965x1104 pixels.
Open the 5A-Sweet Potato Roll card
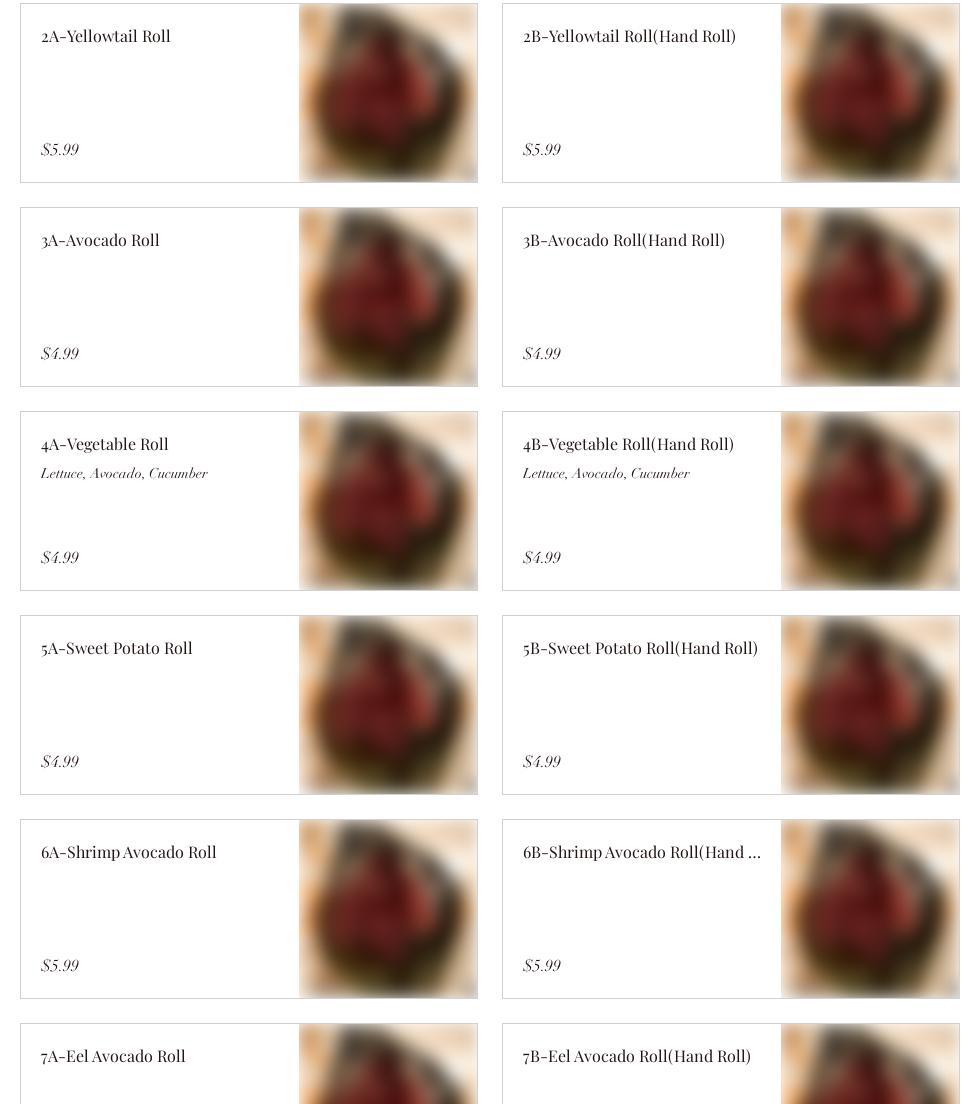click(117, 648)
